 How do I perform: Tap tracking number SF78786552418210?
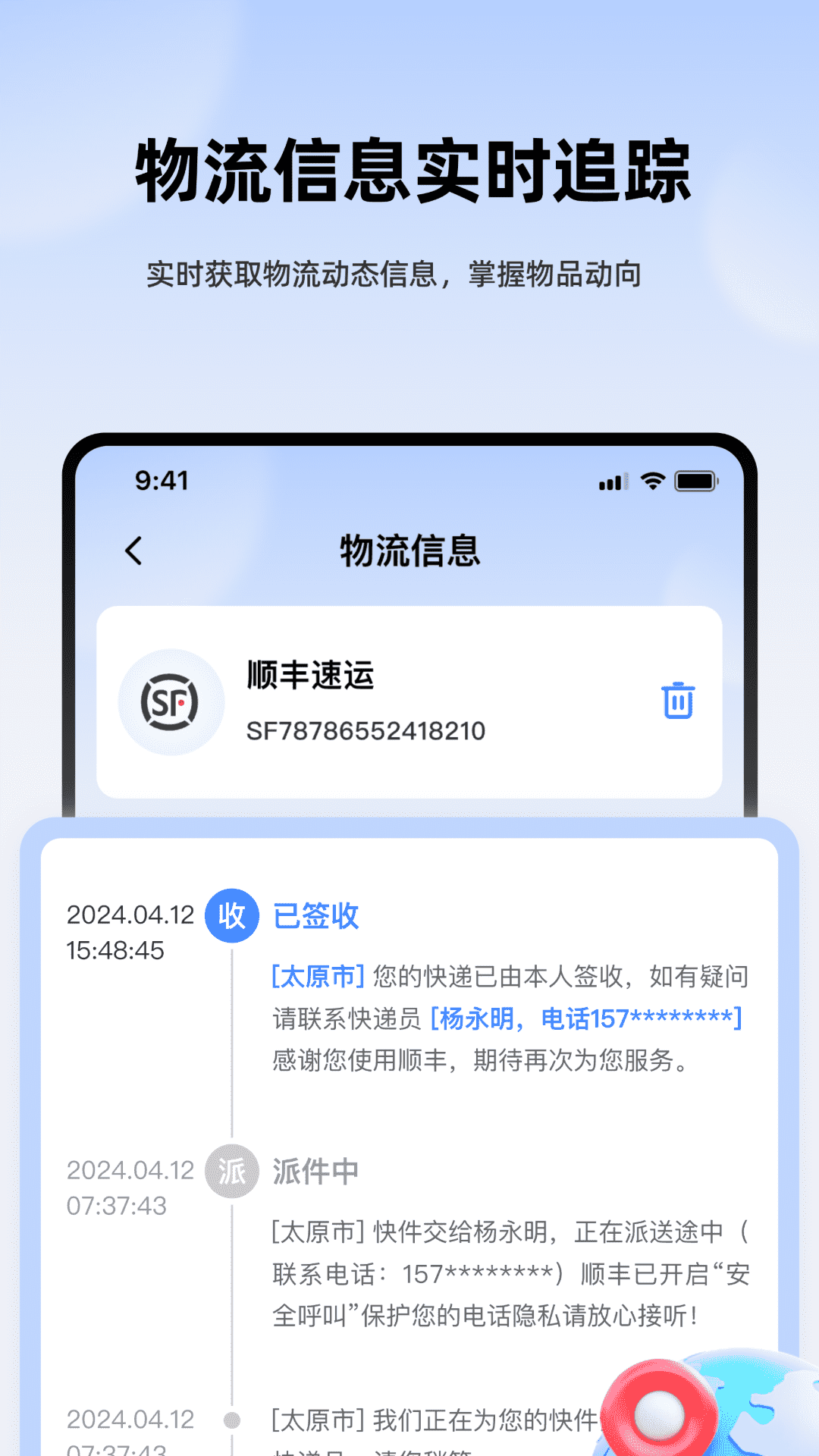tap(369, 732)
